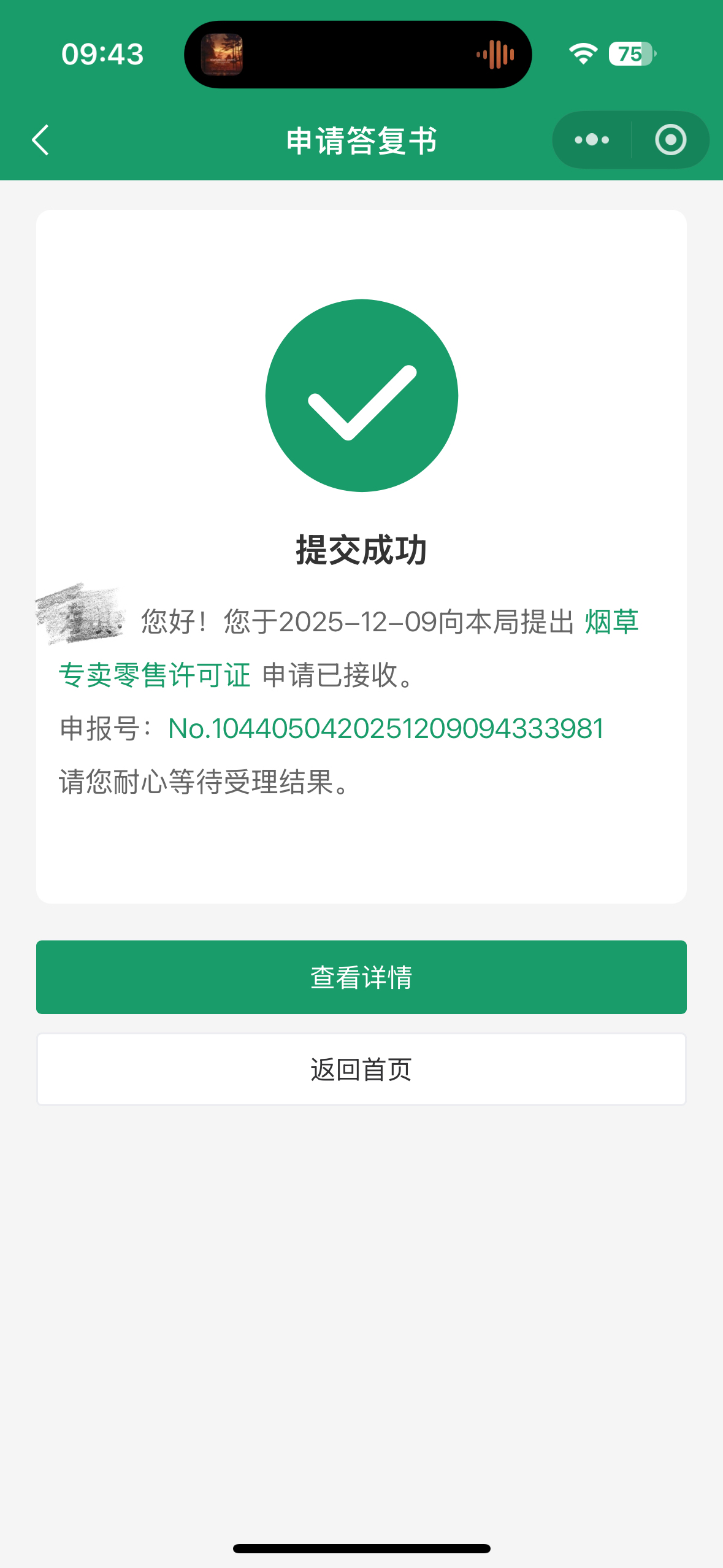723x1568 pixels.
Task: Close the mini program with circle icon
Action: point(670,140)
